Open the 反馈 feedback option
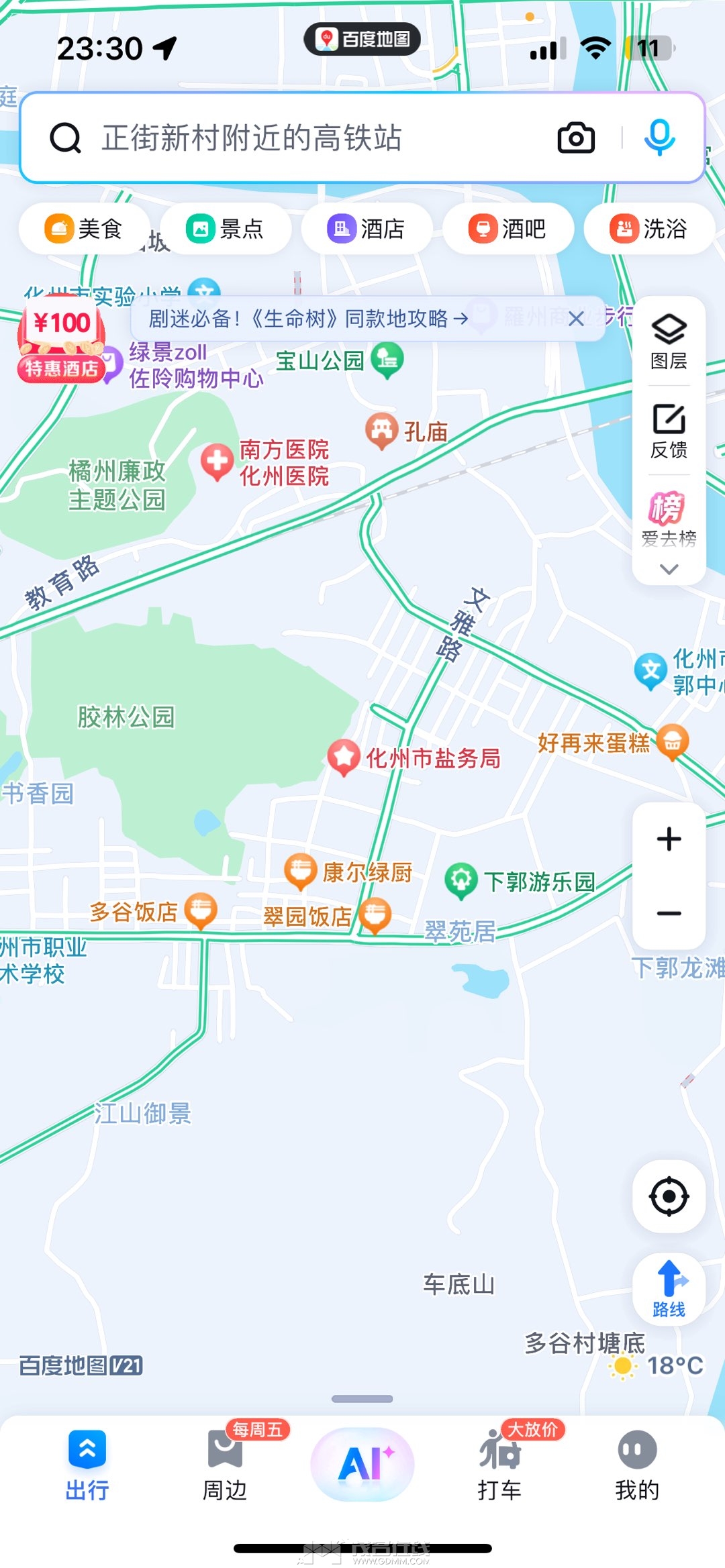 (669, 431)
